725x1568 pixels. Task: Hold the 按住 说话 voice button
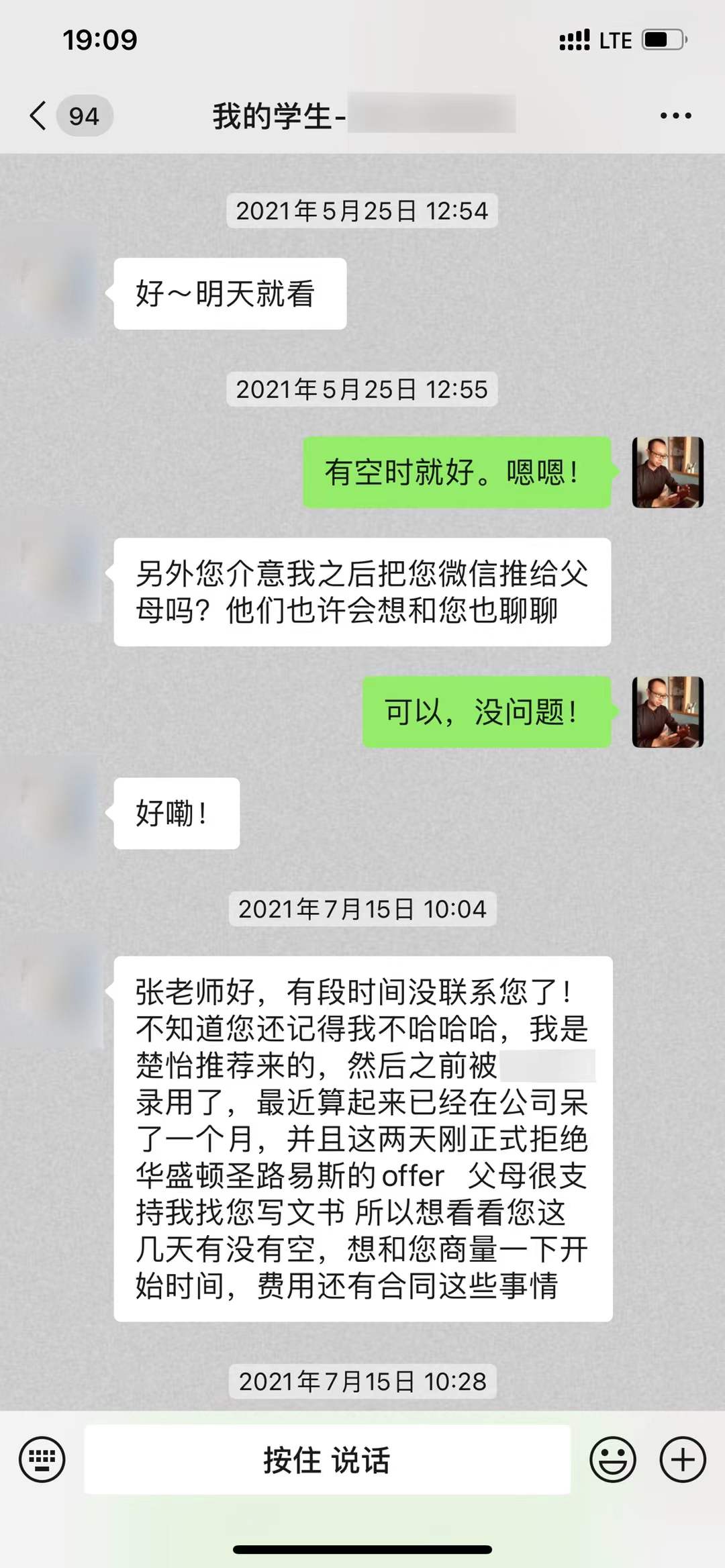click(327, 1459)
